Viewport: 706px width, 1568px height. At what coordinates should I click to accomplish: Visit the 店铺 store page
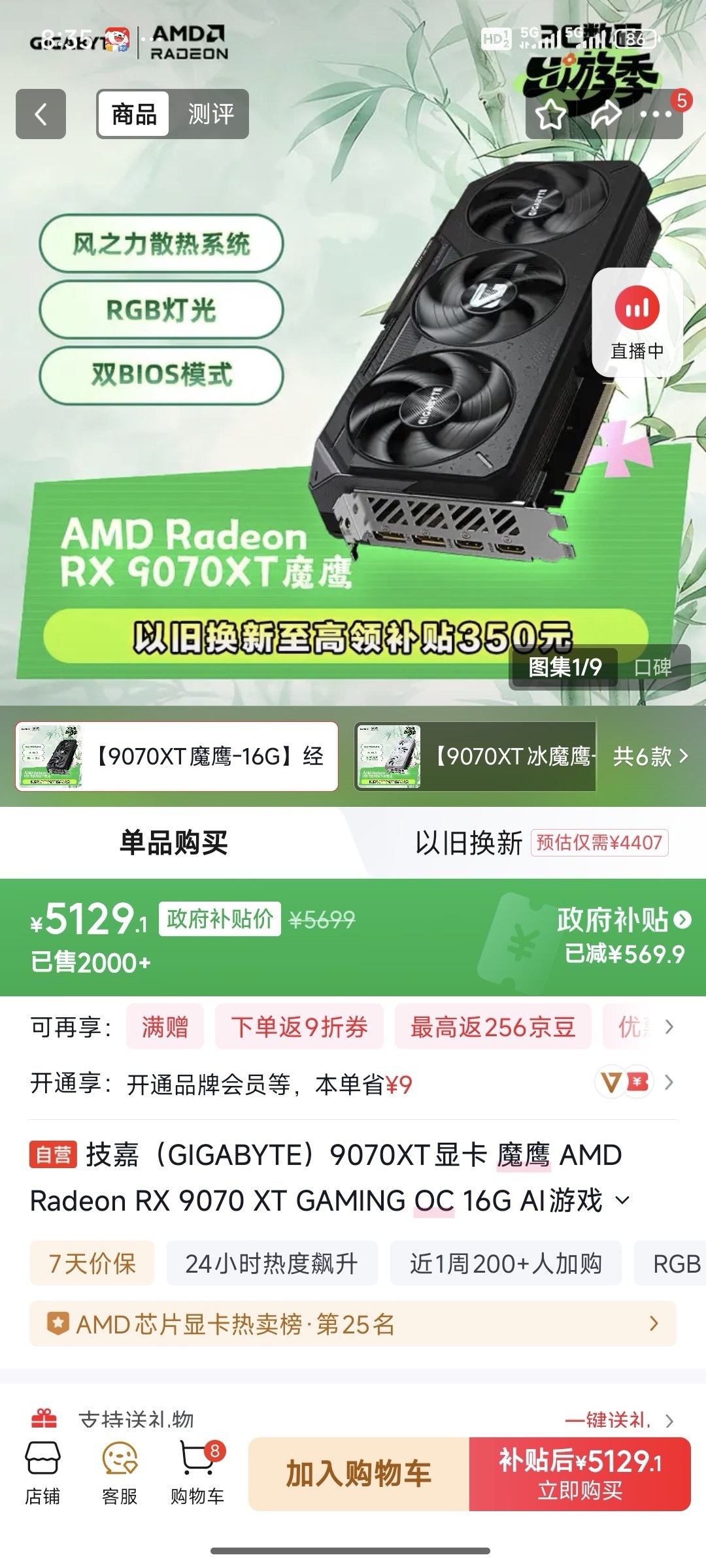click(42, 1473)
